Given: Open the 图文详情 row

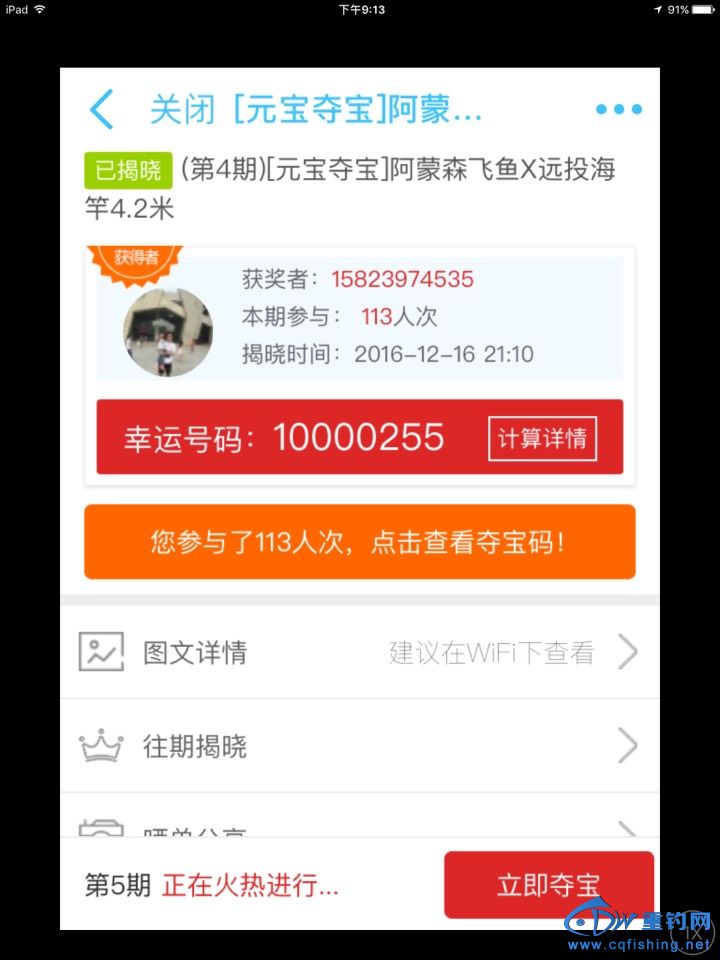Looking at the screenshot, I should (359, 653).
